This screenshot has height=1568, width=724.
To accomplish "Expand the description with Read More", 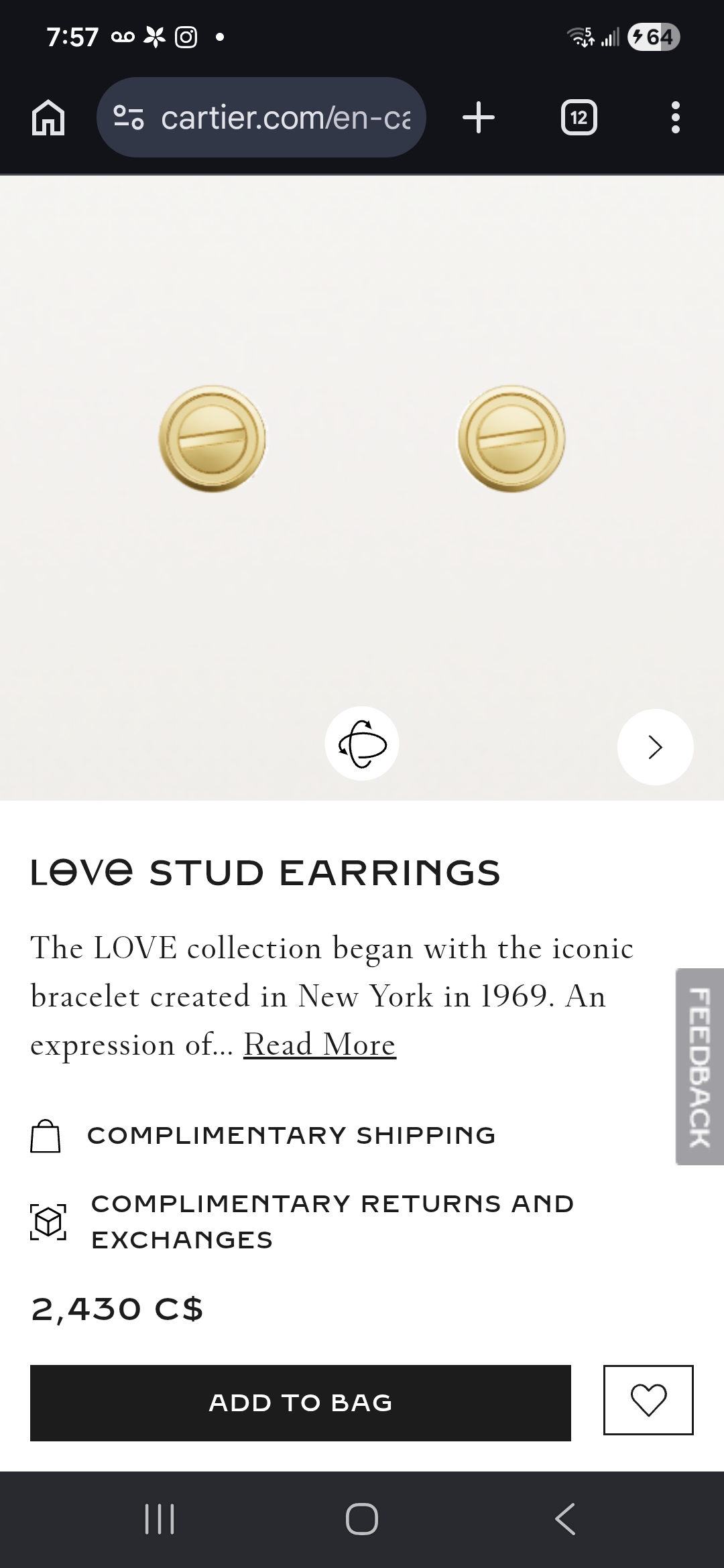I will 320,1044.
